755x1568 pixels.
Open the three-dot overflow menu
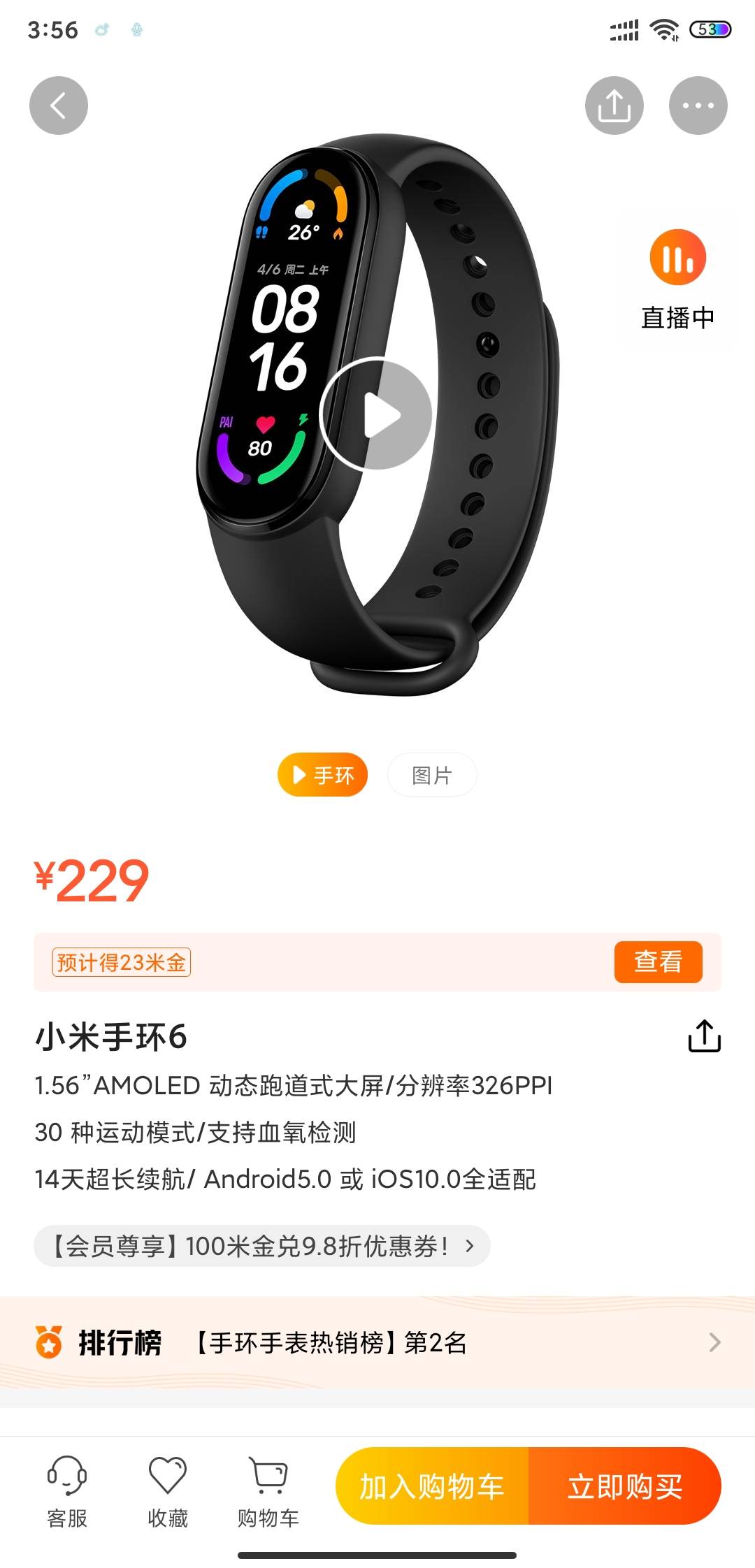(698, 106)
